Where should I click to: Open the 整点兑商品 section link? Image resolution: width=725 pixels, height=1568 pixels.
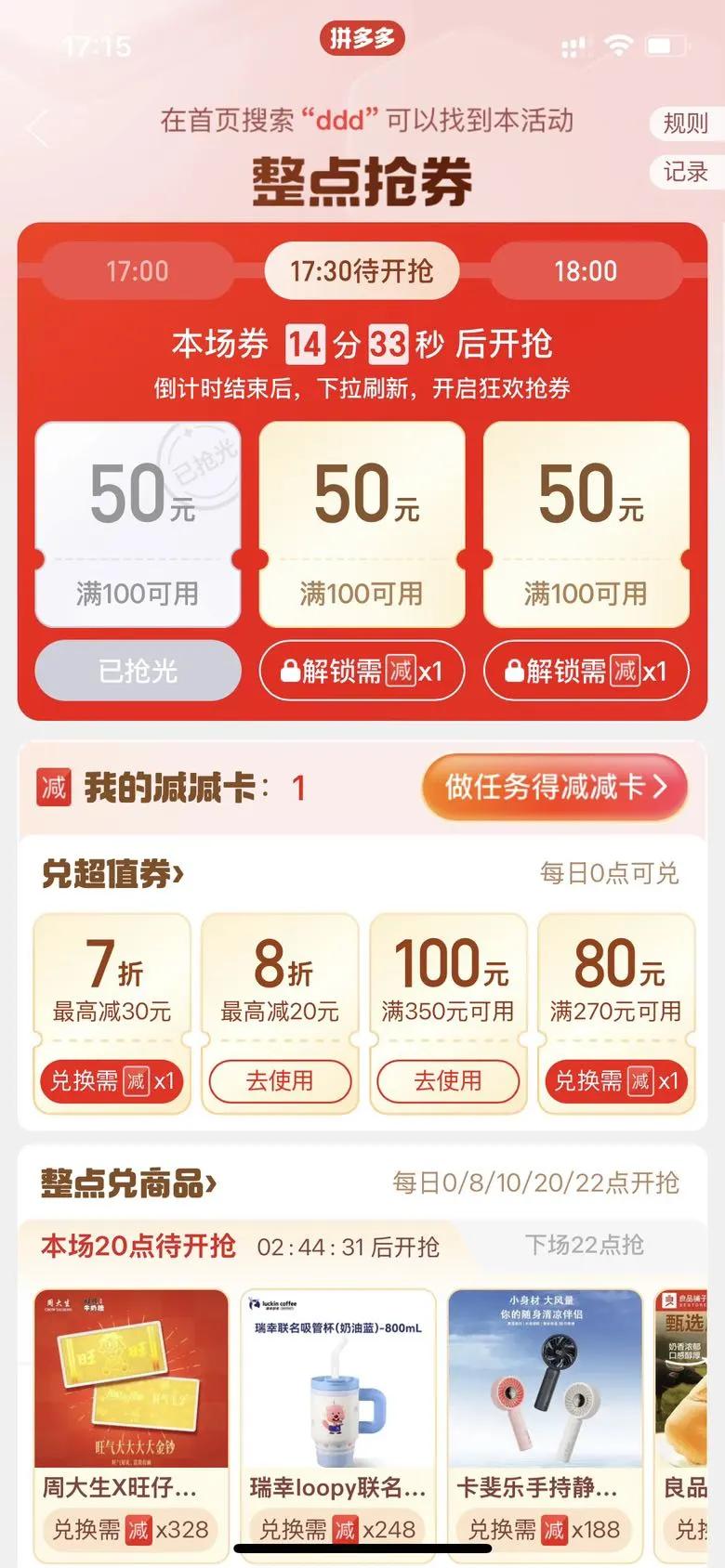(x=129, y=1183)
